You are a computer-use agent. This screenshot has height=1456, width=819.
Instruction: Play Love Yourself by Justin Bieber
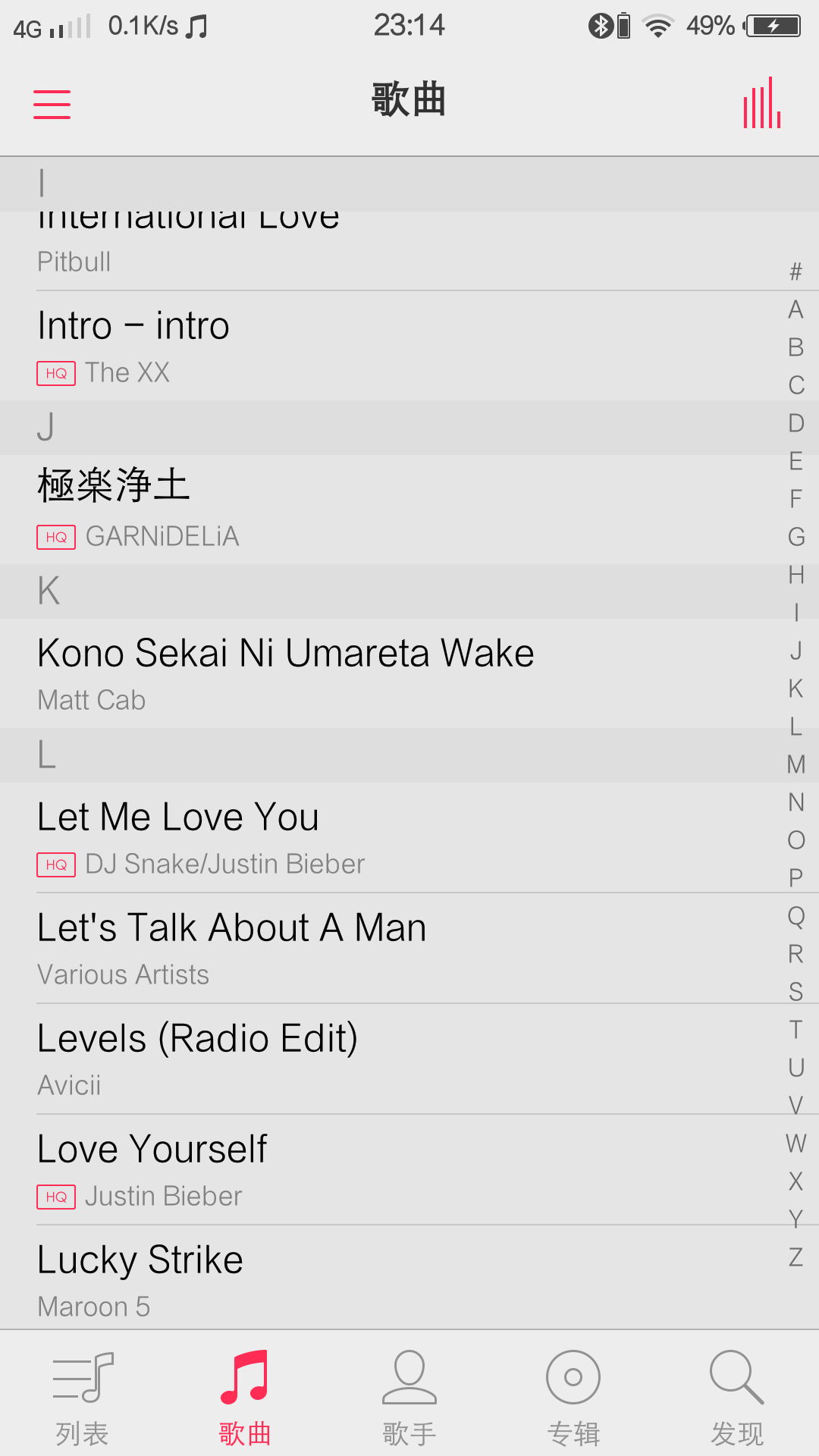point(379,1169)
